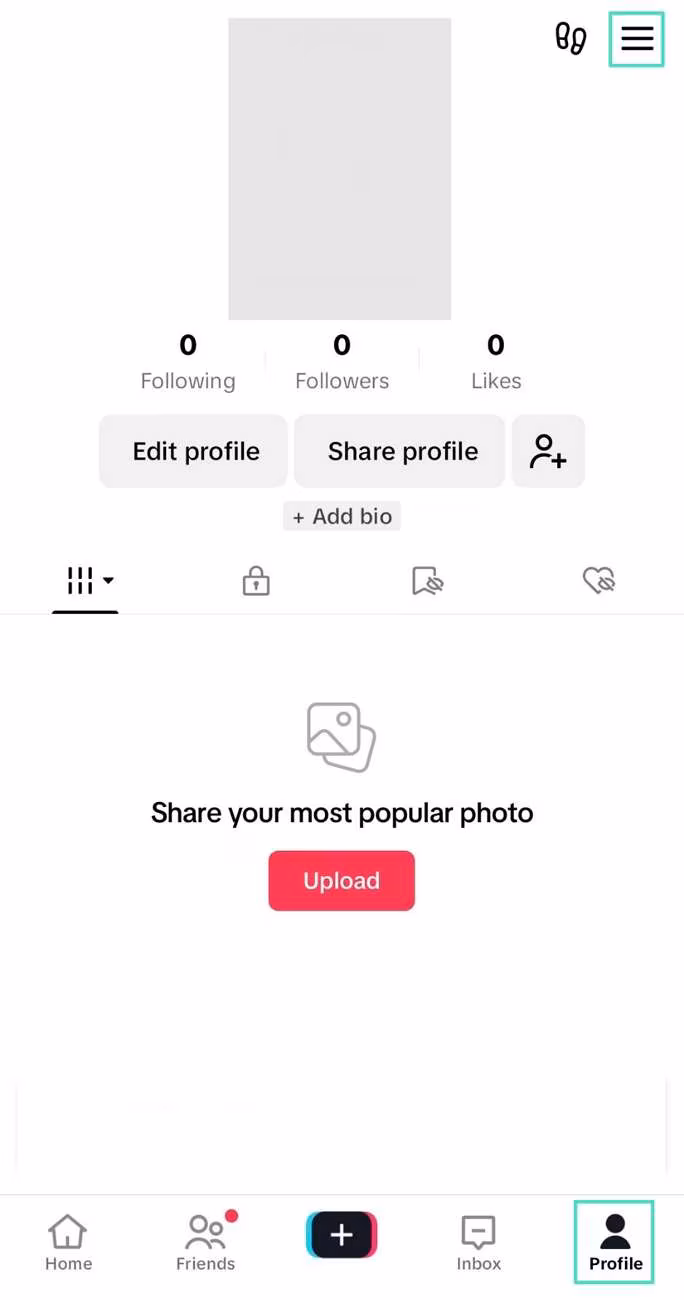Viewport: 684px width, 1300px height.
Task: Upload your most popular photo
Action: (341, 880)
